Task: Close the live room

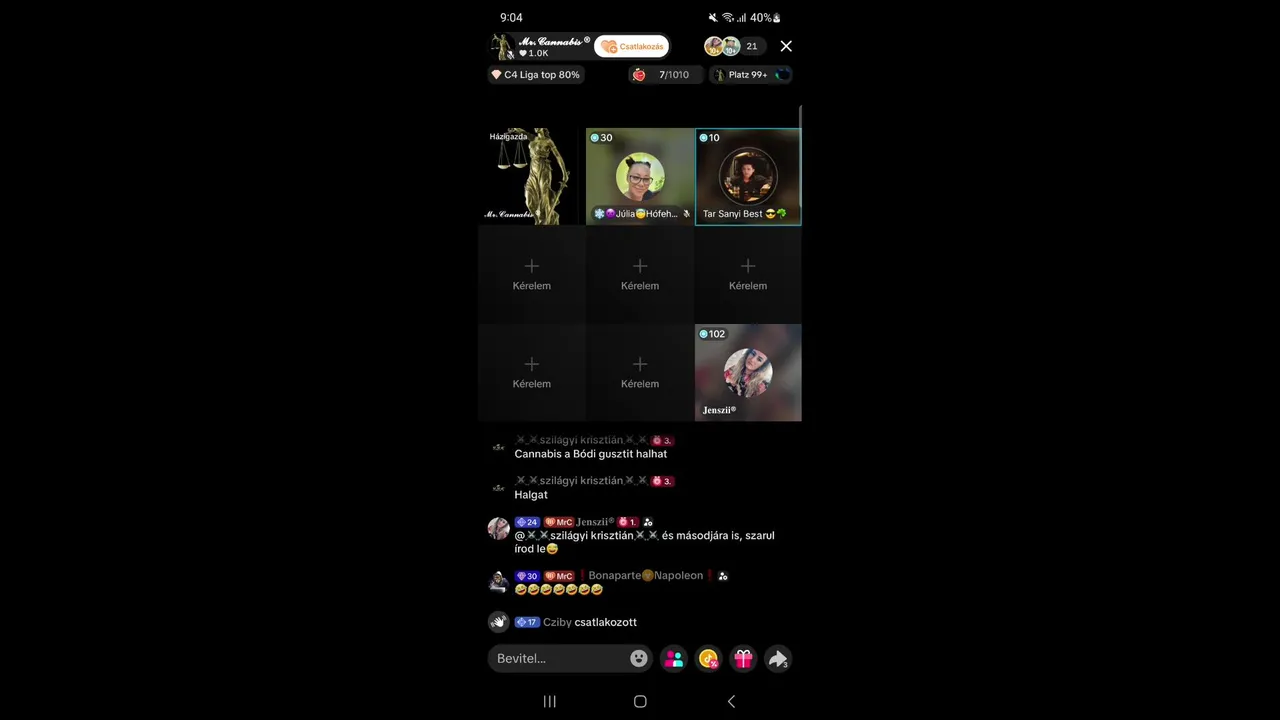Action: 786,46
